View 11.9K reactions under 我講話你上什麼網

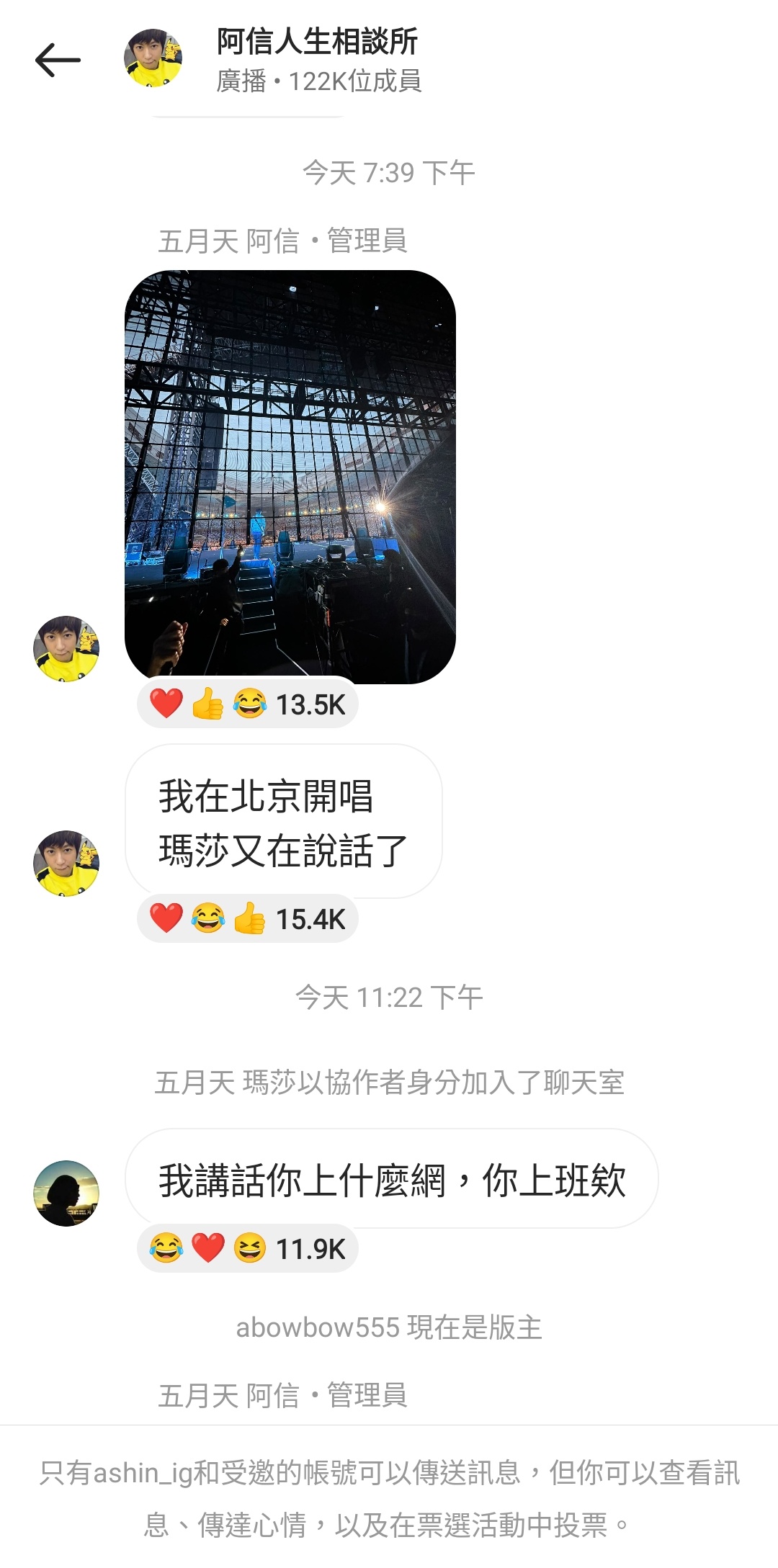click(248, 1248)
